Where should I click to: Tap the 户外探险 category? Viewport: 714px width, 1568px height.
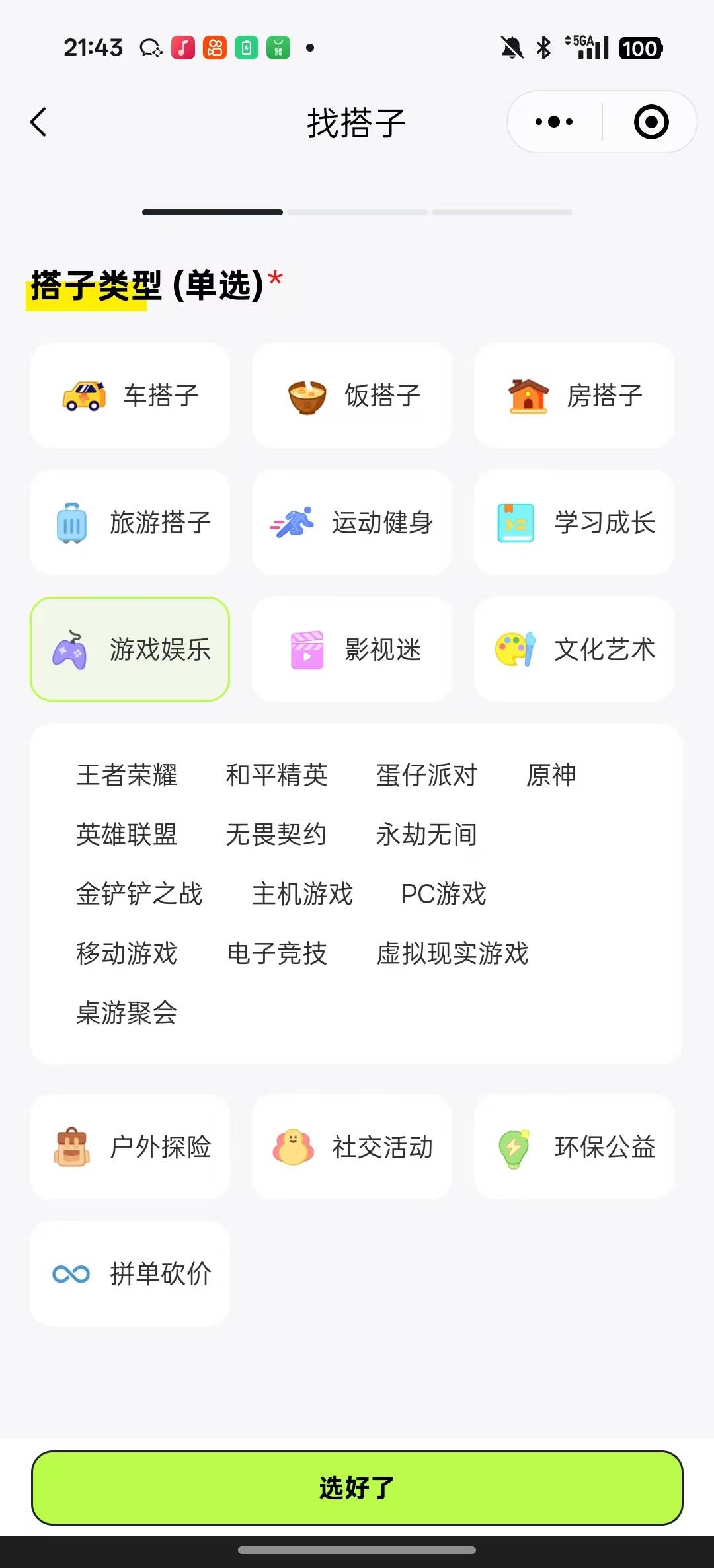[130, 1146]
